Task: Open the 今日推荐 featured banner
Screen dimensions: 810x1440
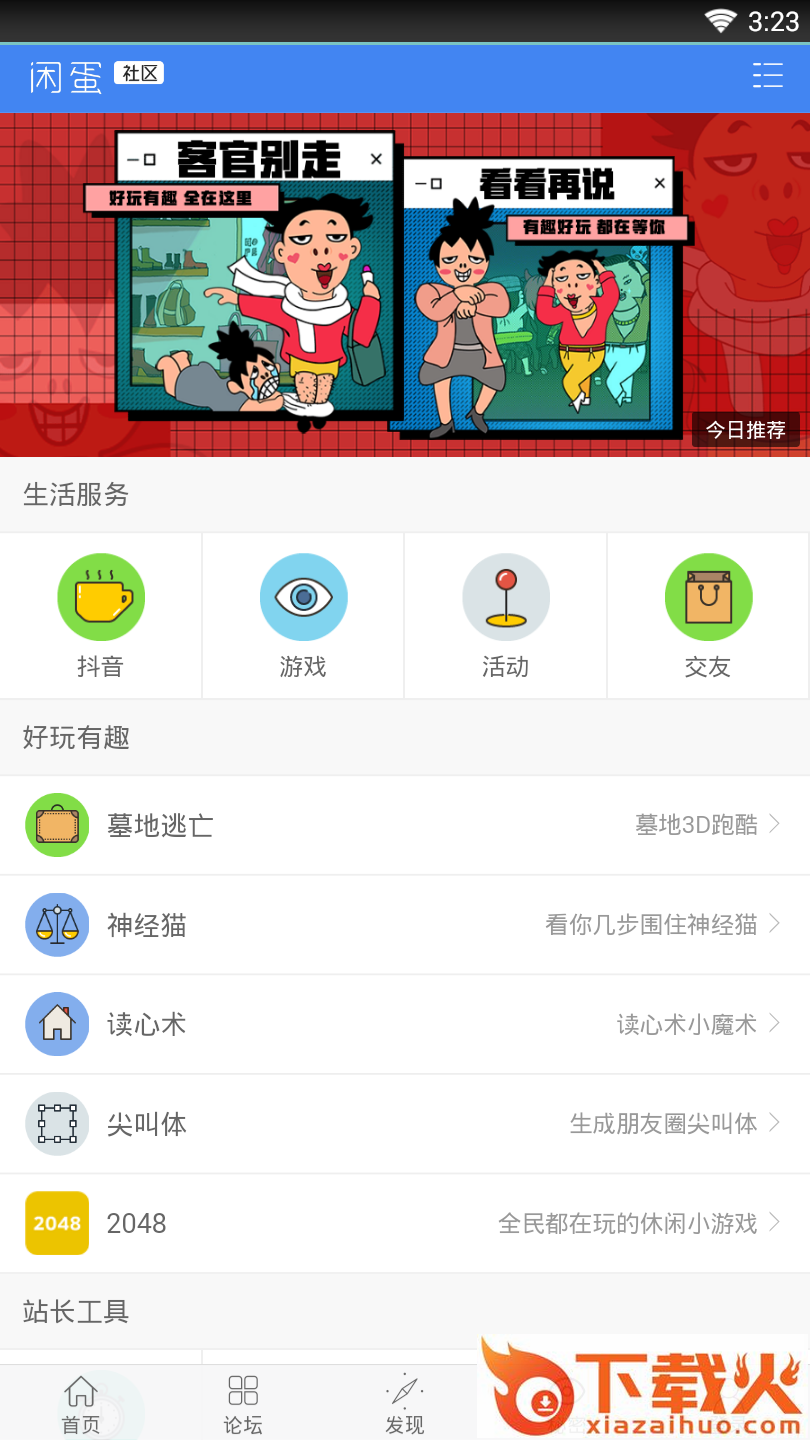Action: point(404,285)
